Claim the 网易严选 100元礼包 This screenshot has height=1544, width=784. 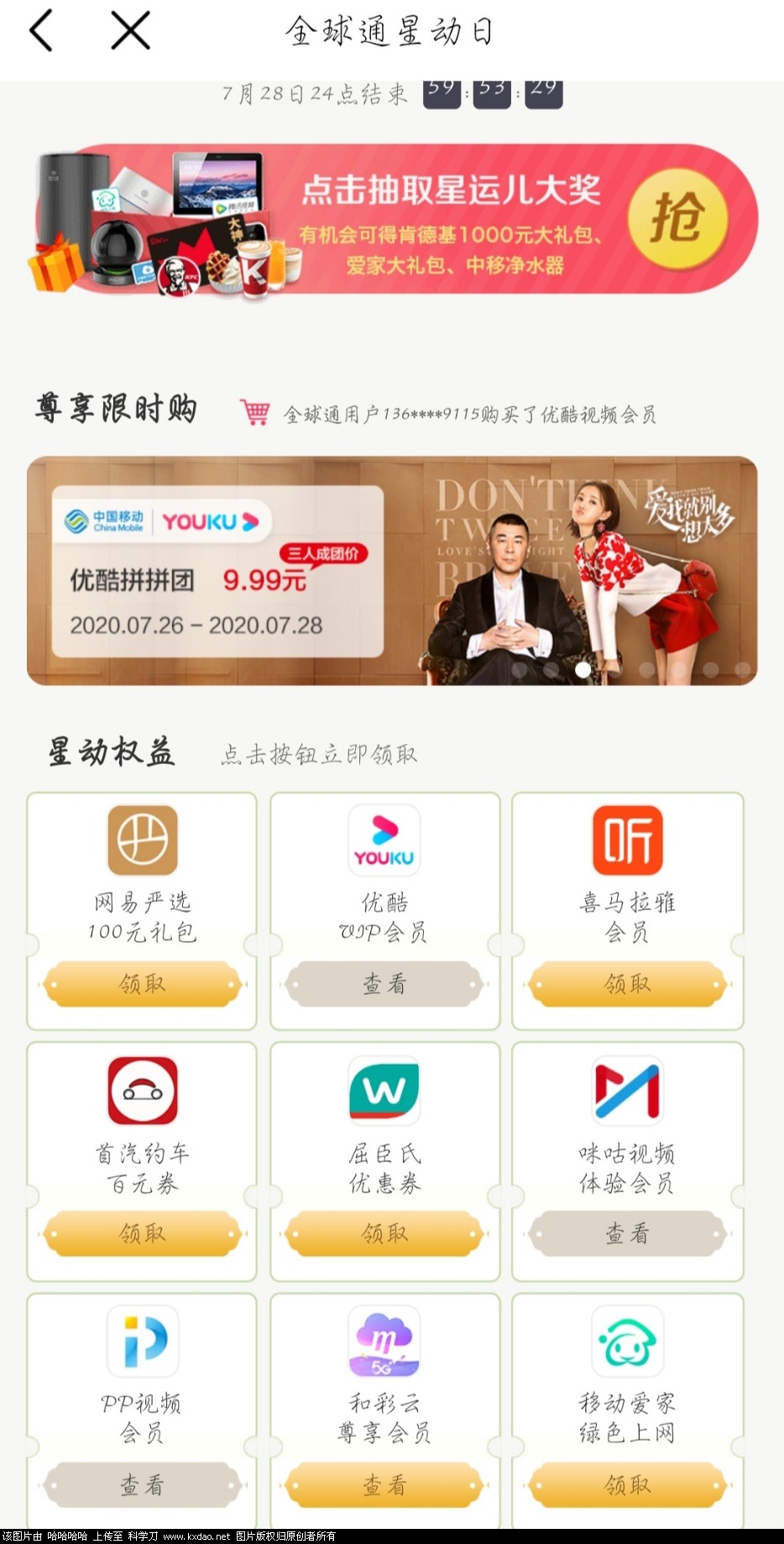142,983
